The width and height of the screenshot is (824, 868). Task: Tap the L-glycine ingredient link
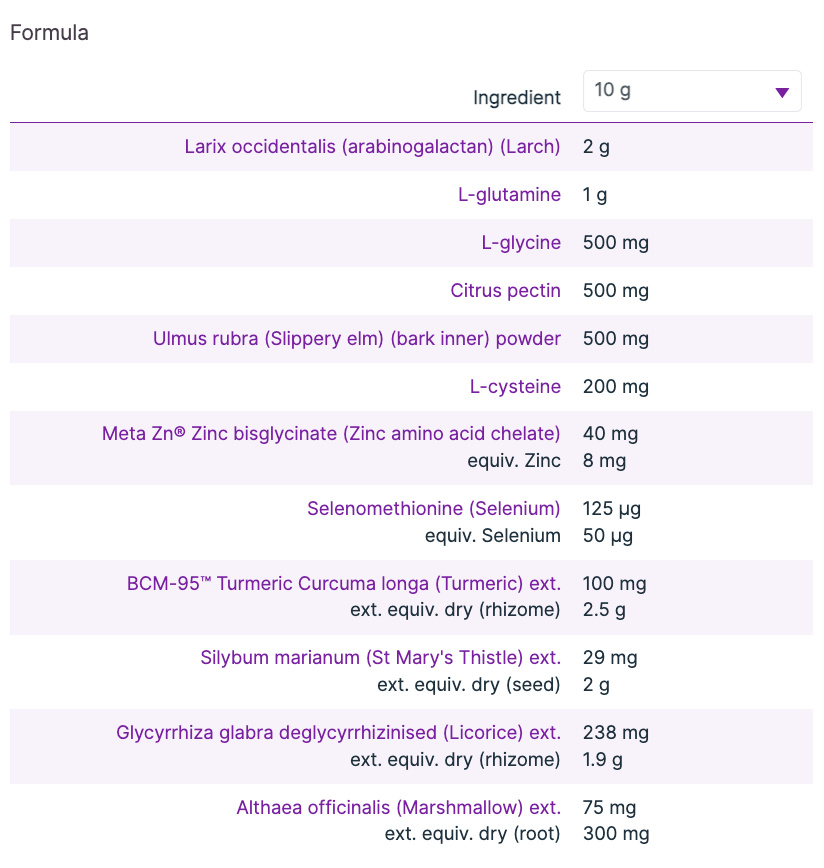coord(521,243)
